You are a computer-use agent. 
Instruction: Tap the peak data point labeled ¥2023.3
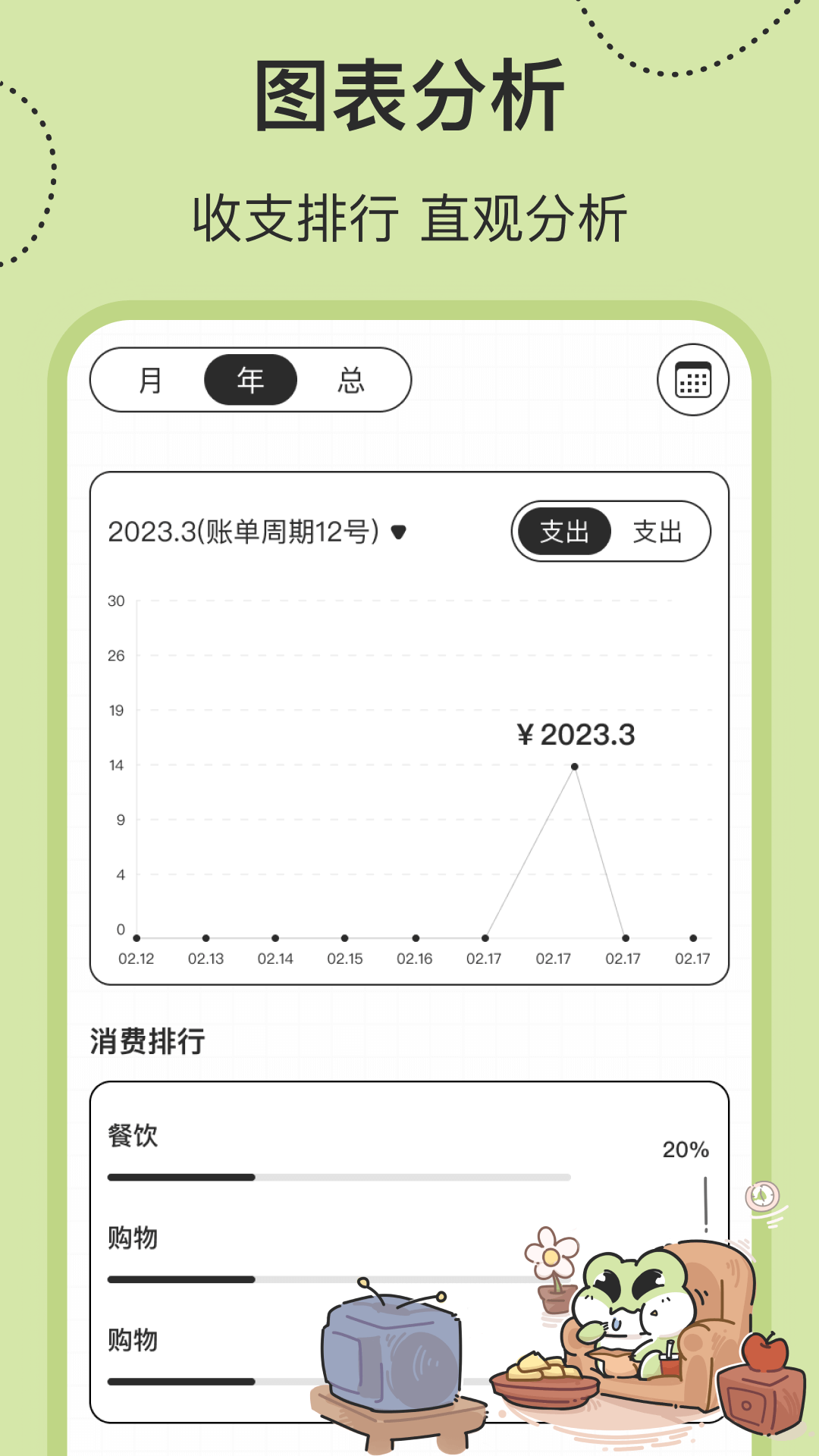coord(574,766)
